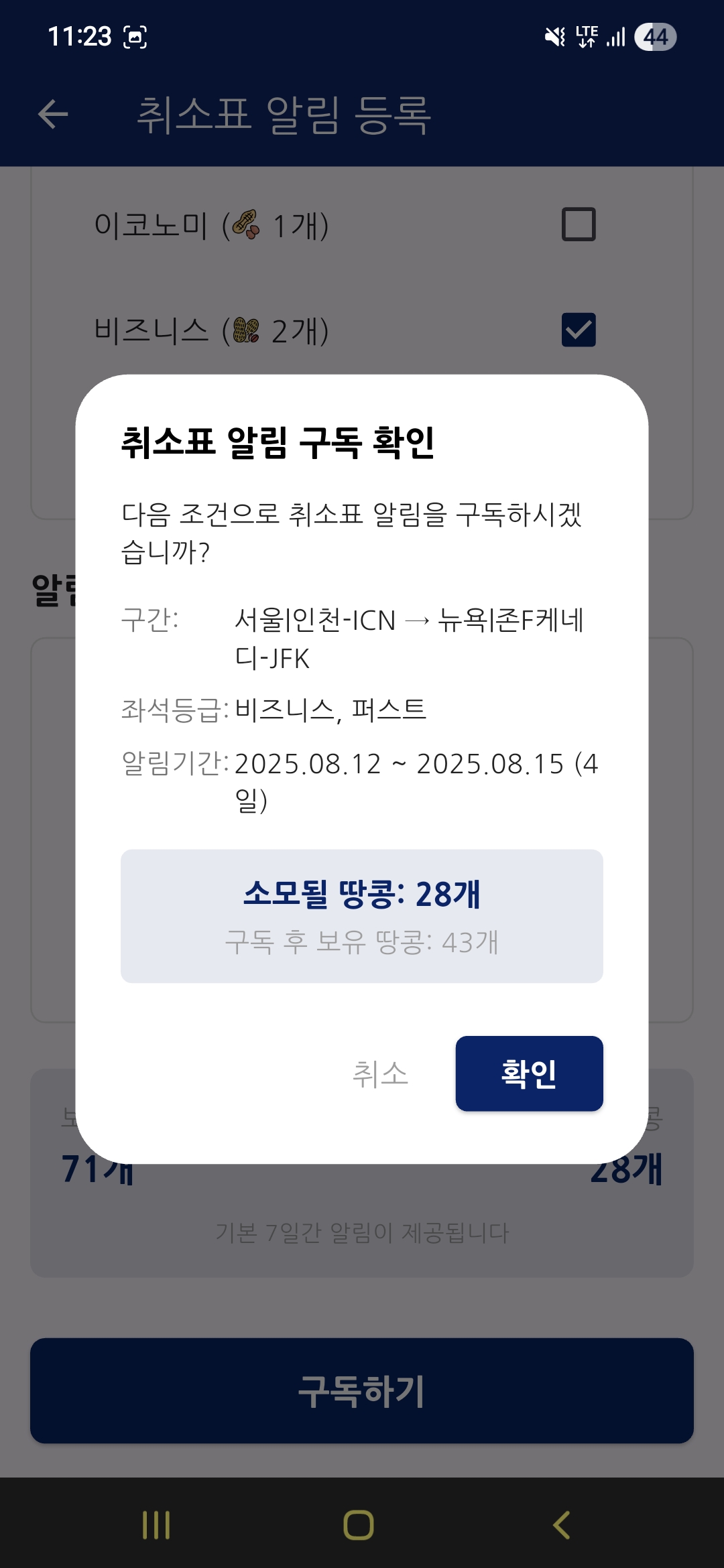This screenshot has width=724, height=1568.
Task: Tap the mute icon in the status bar
Action: 553,37
